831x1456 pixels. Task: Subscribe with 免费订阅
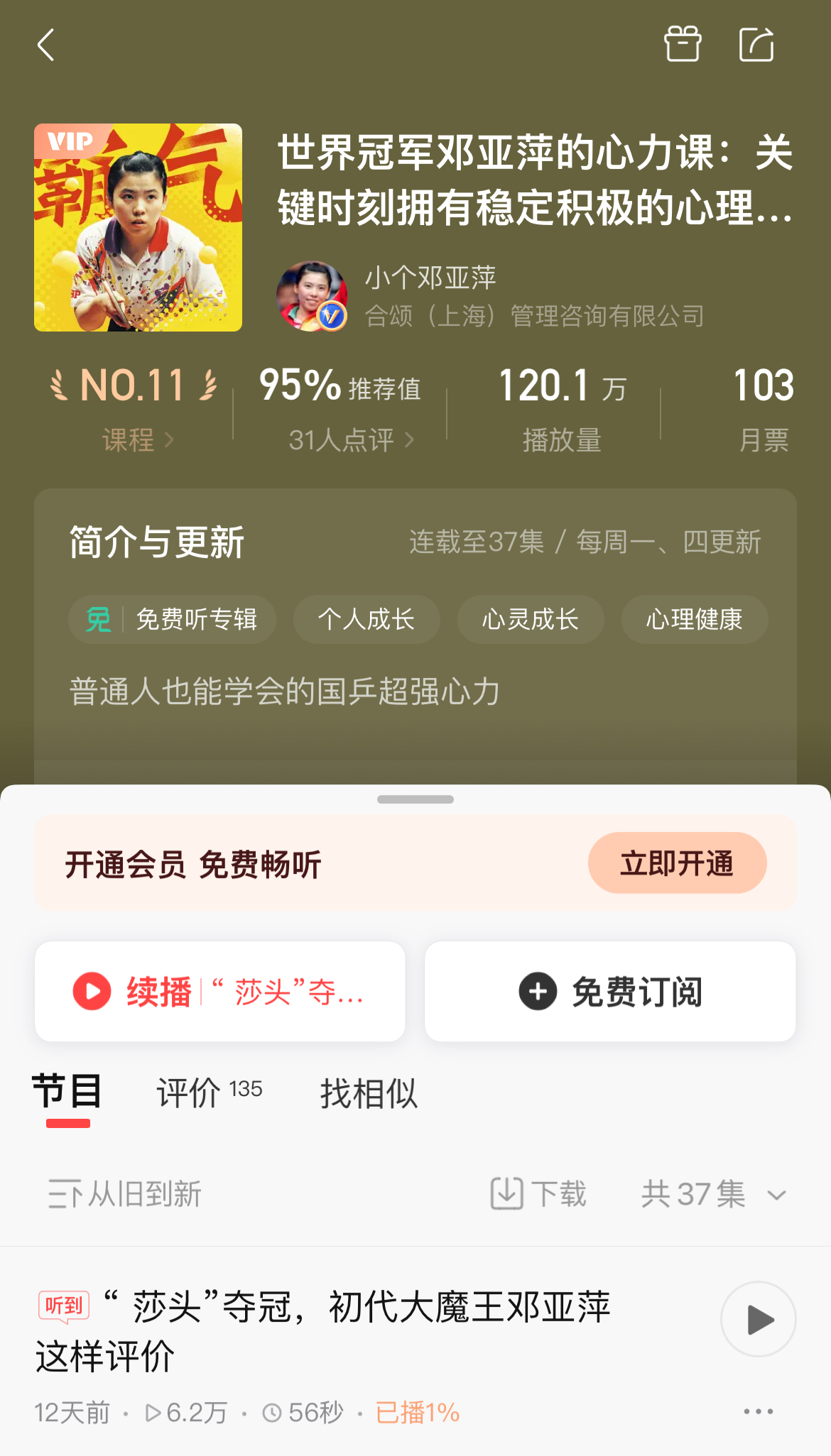610,992
